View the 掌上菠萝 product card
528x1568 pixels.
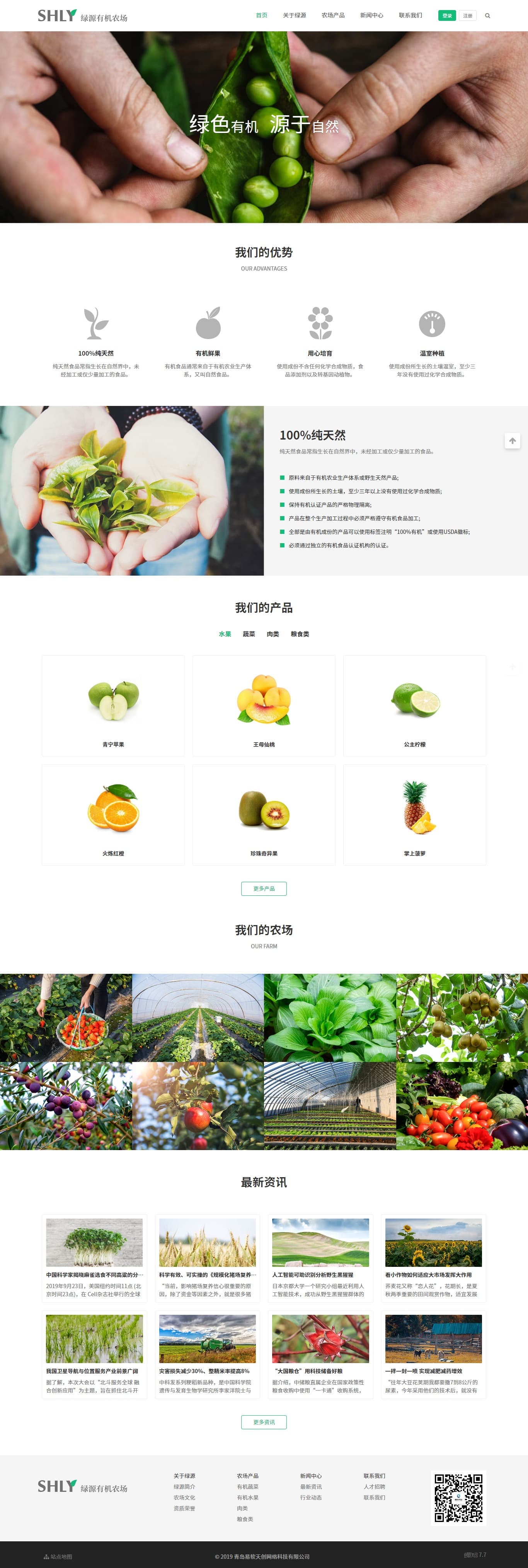[415, 815]
